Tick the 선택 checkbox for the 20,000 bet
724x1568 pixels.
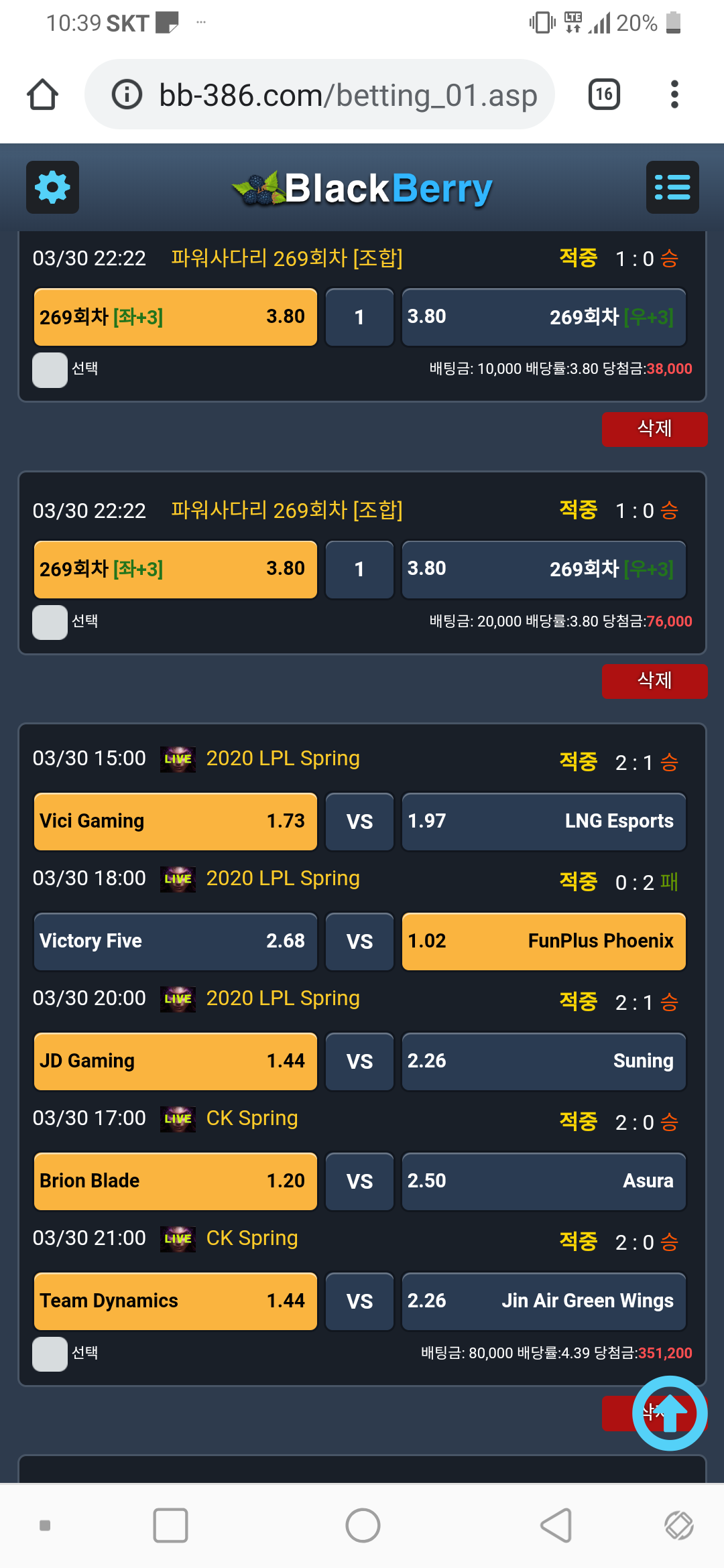(x=50, y=623)
